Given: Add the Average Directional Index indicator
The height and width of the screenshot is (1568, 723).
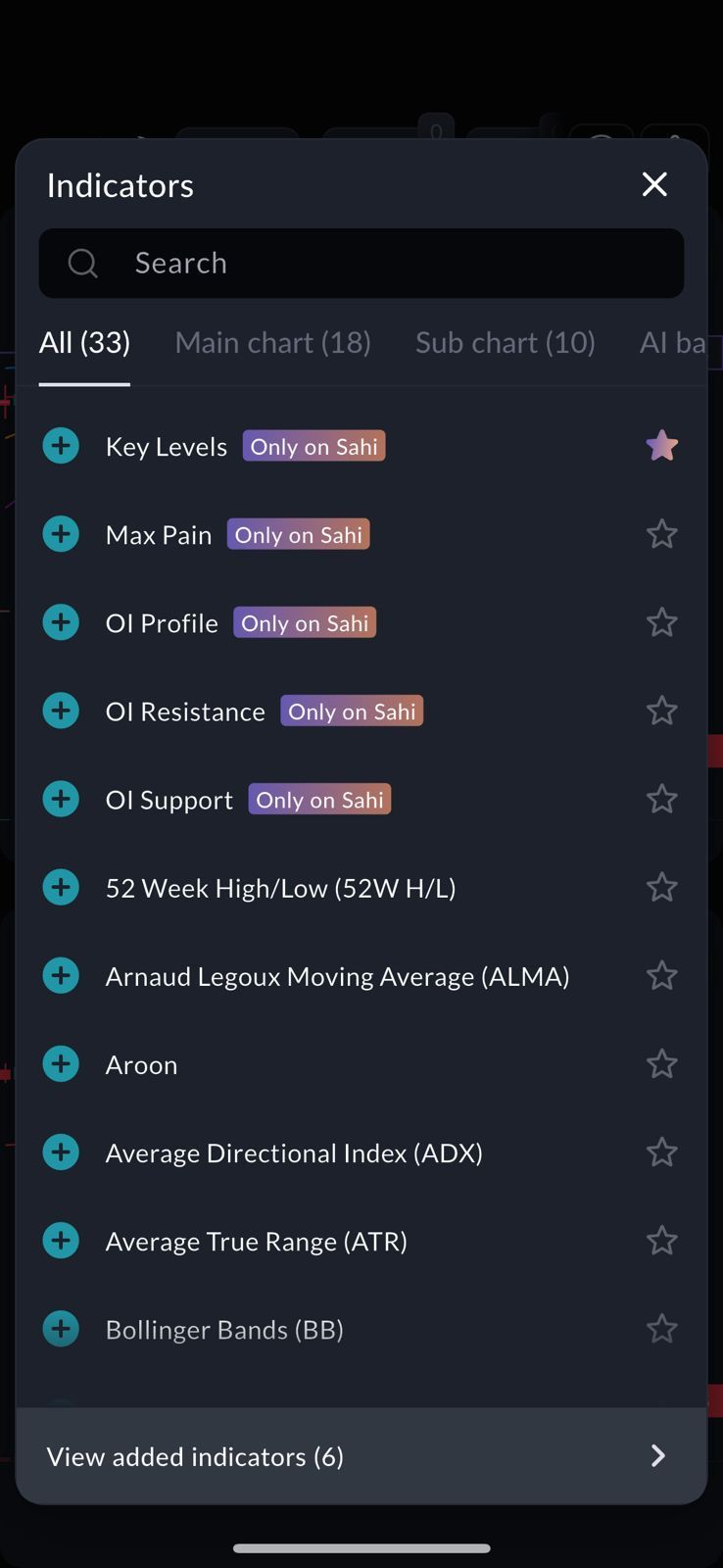Looking at the screenshot, I should (61, 1151).
